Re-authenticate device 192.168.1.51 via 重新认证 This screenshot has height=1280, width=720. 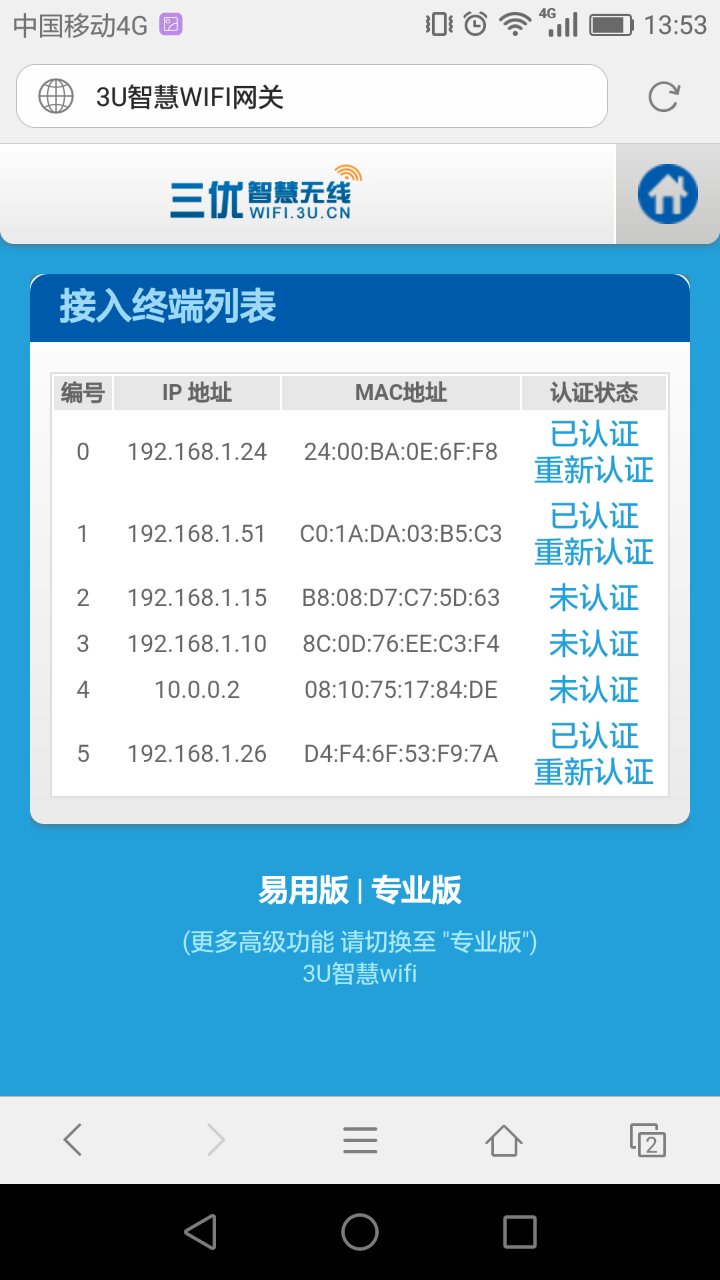click(593, 552)
